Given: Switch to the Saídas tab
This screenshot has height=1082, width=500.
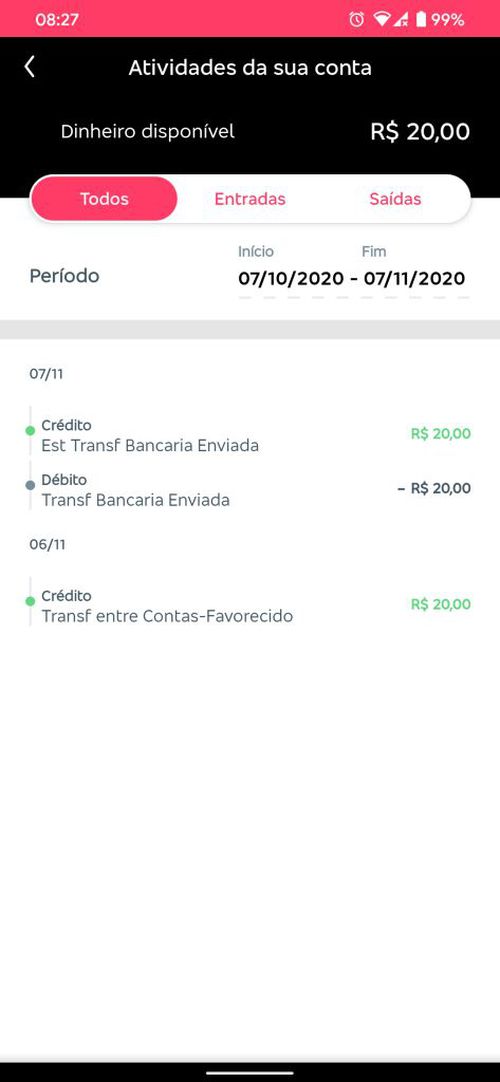Looking at the screenshot, I should (395, 199).
